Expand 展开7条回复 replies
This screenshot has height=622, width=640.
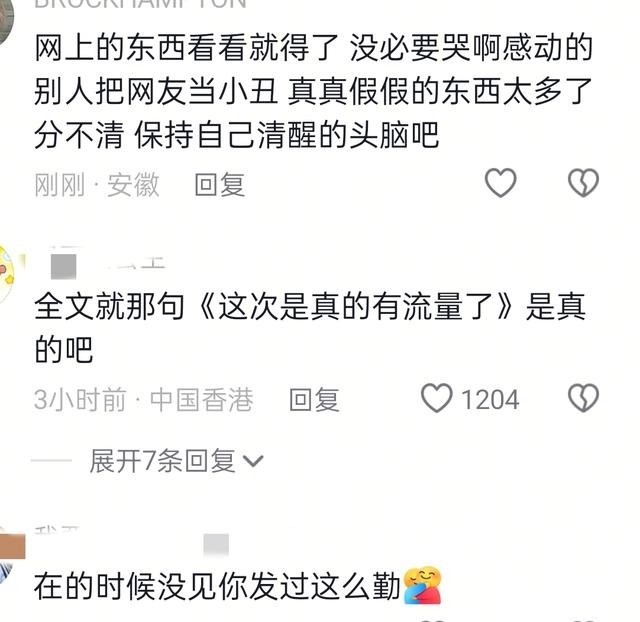tap(176, 460)
